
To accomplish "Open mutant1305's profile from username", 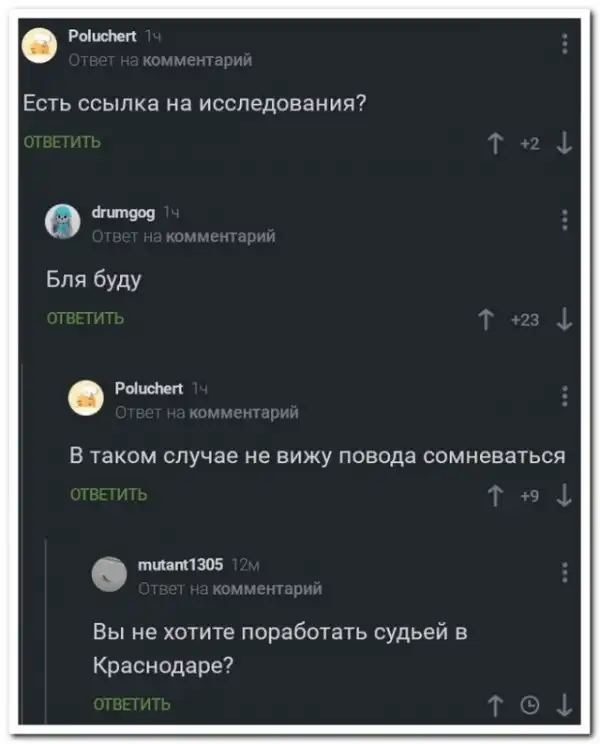I will (179, 565).
